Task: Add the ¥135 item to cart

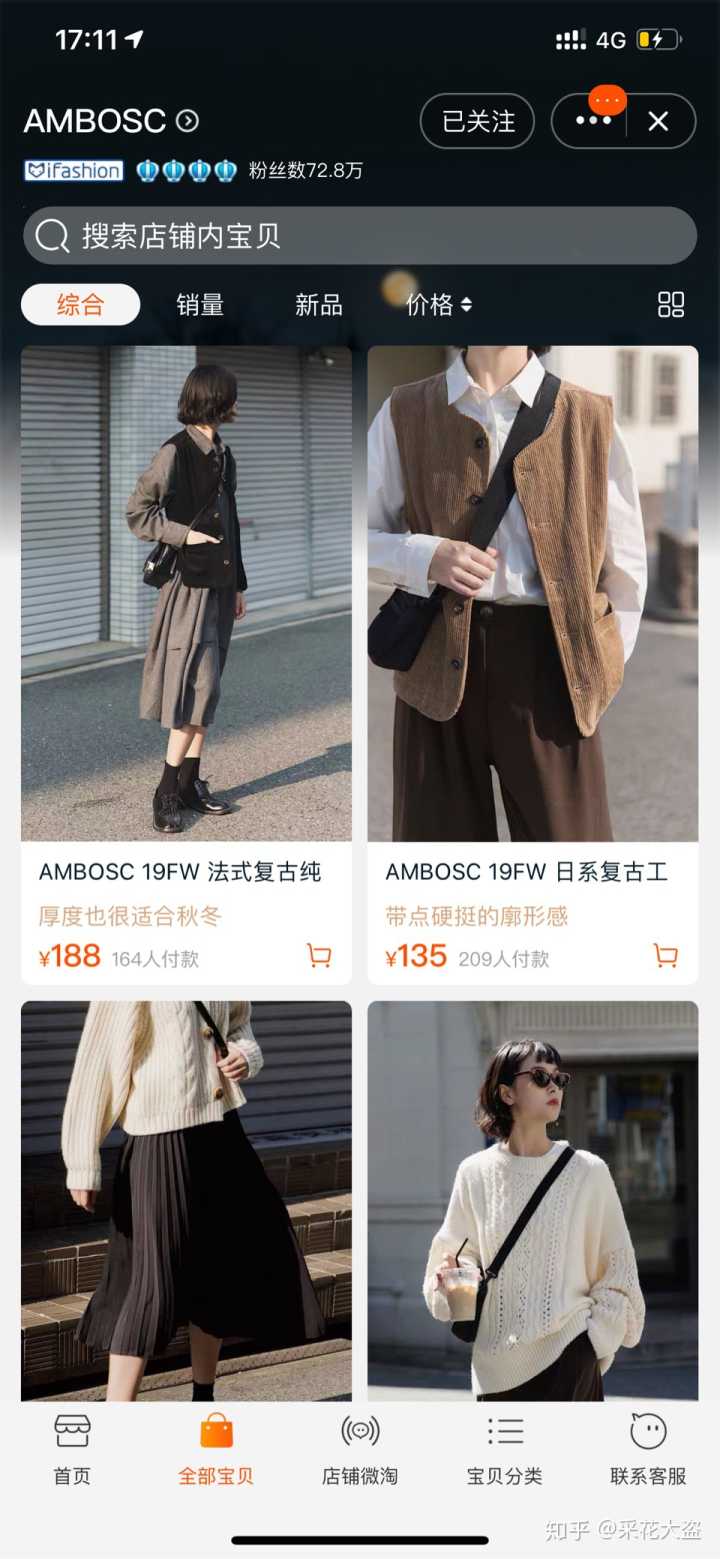Action: point(665,956)
